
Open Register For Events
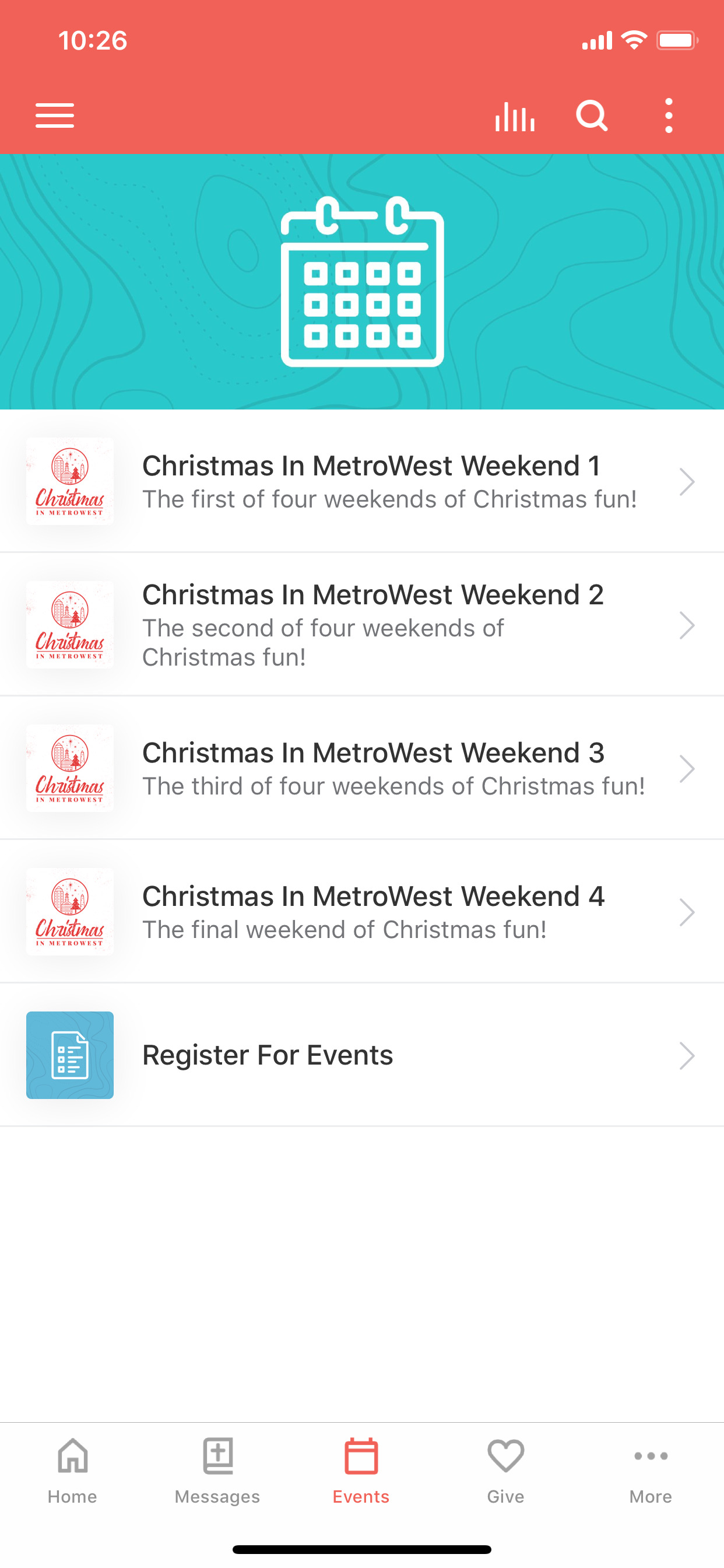click(x=362, y=1055)
